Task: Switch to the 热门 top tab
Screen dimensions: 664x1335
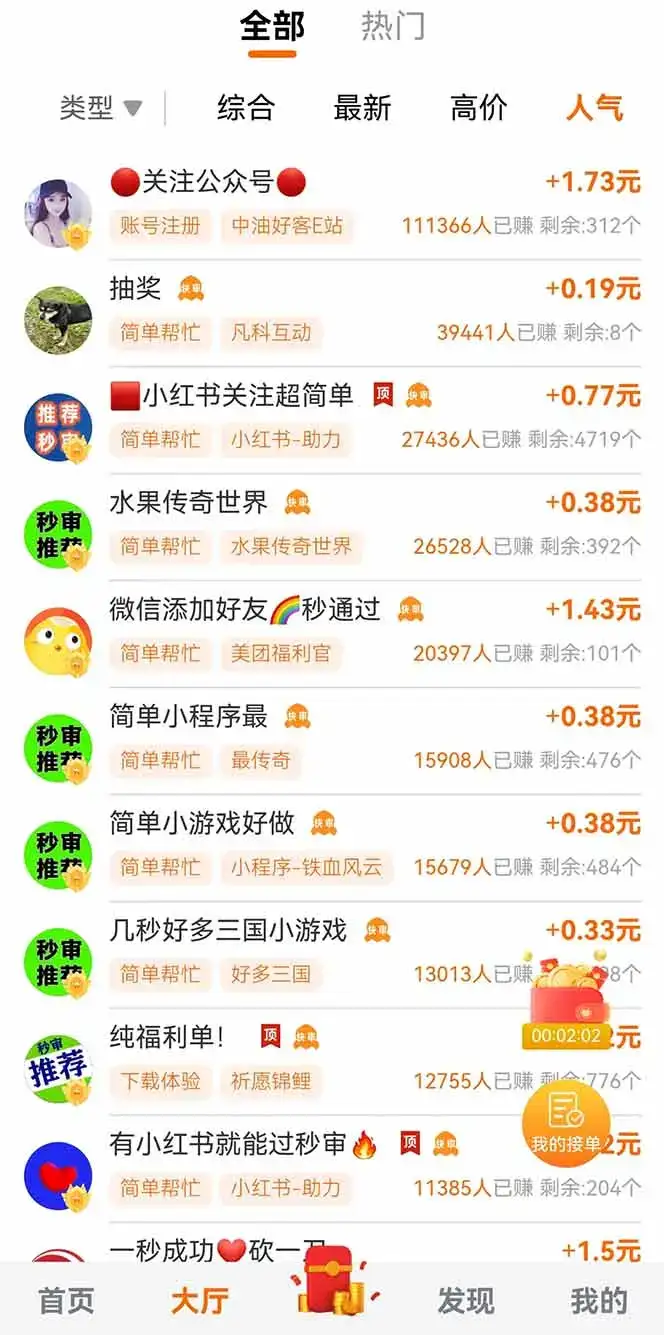Action: (x=392, y=26)
